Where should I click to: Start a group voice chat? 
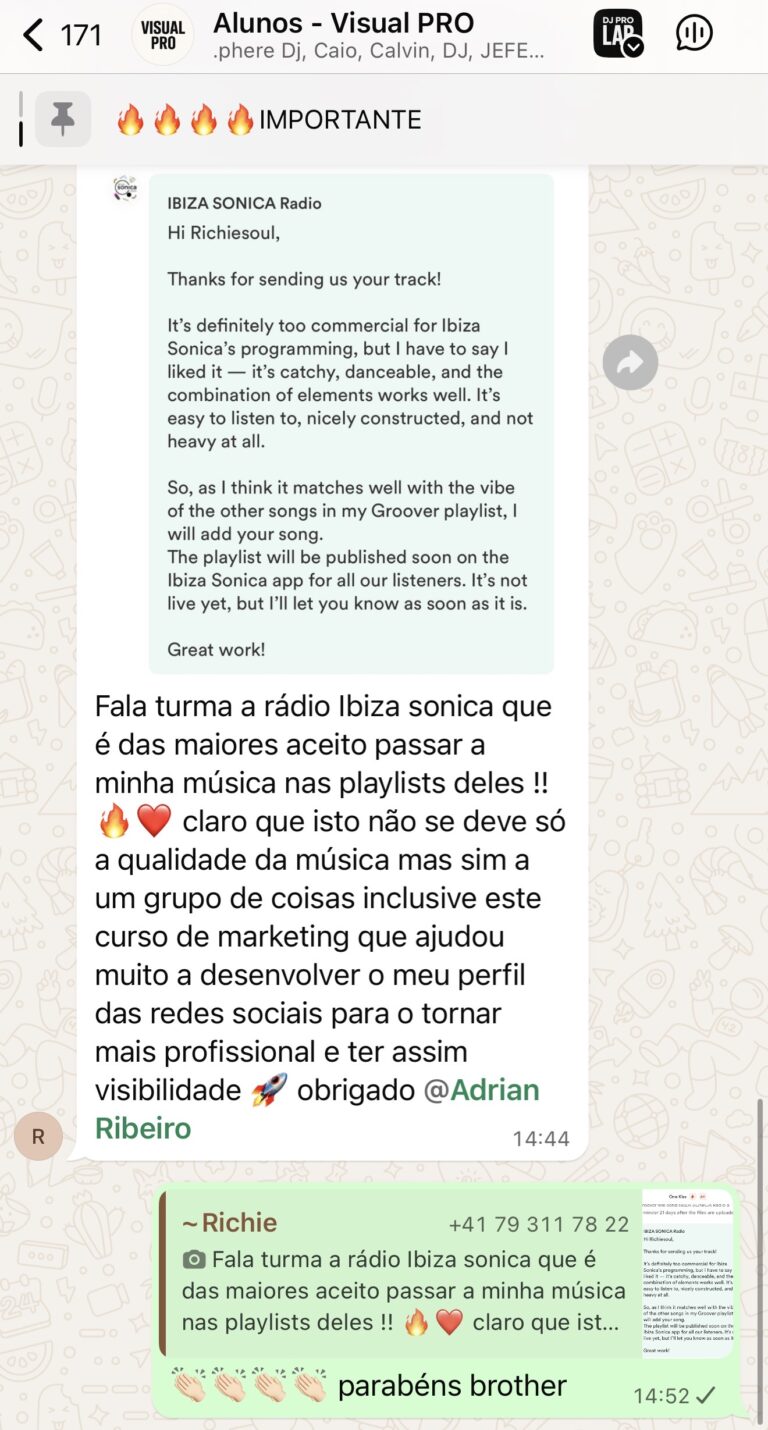point(694,34)
